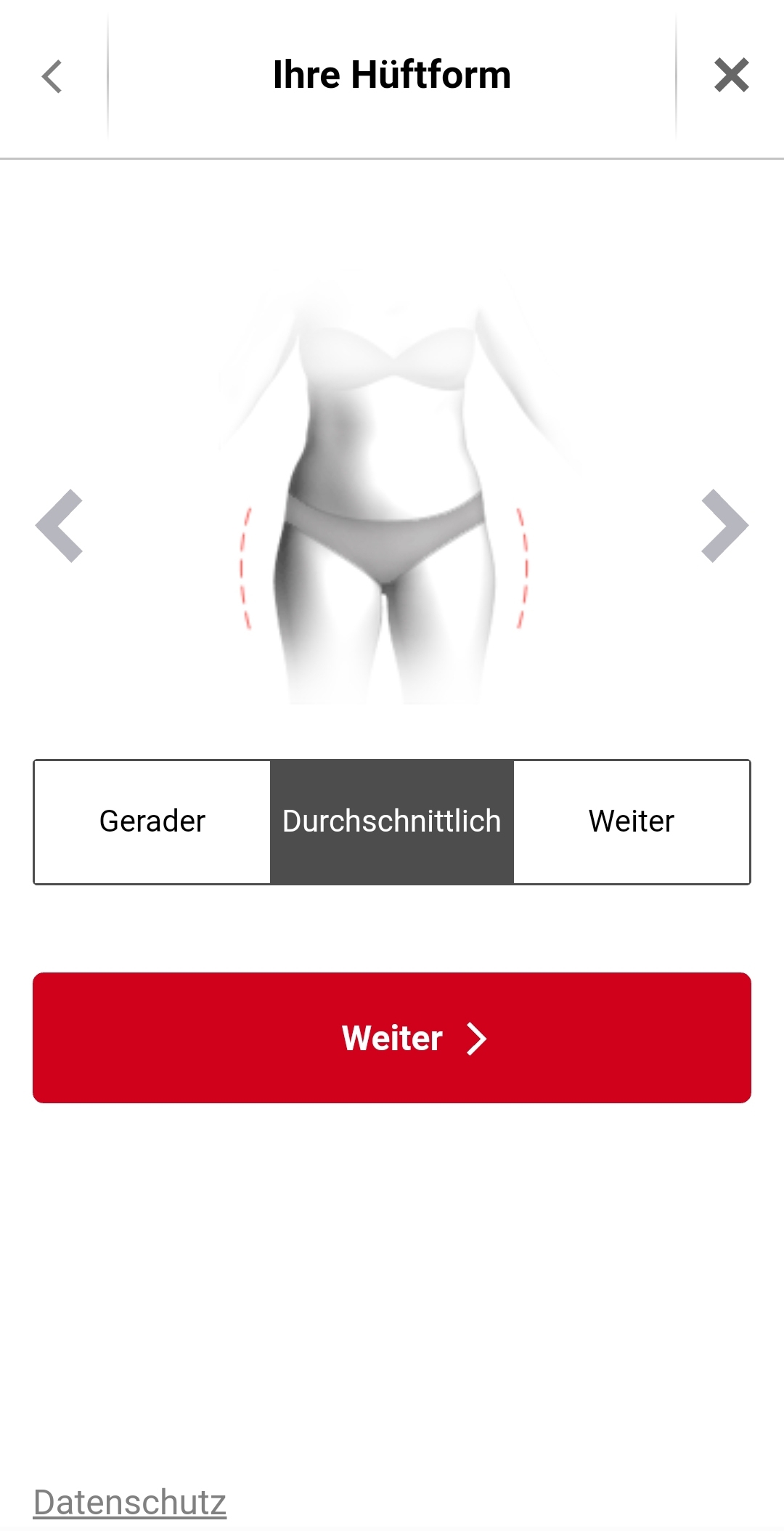Show the next hip shape illustration

point(724,526)
